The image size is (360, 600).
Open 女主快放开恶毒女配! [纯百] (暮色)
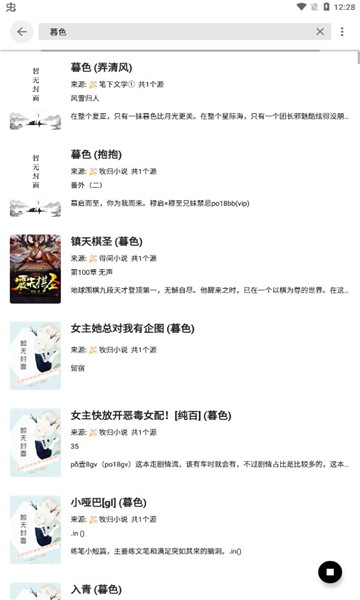pos(180,443)
